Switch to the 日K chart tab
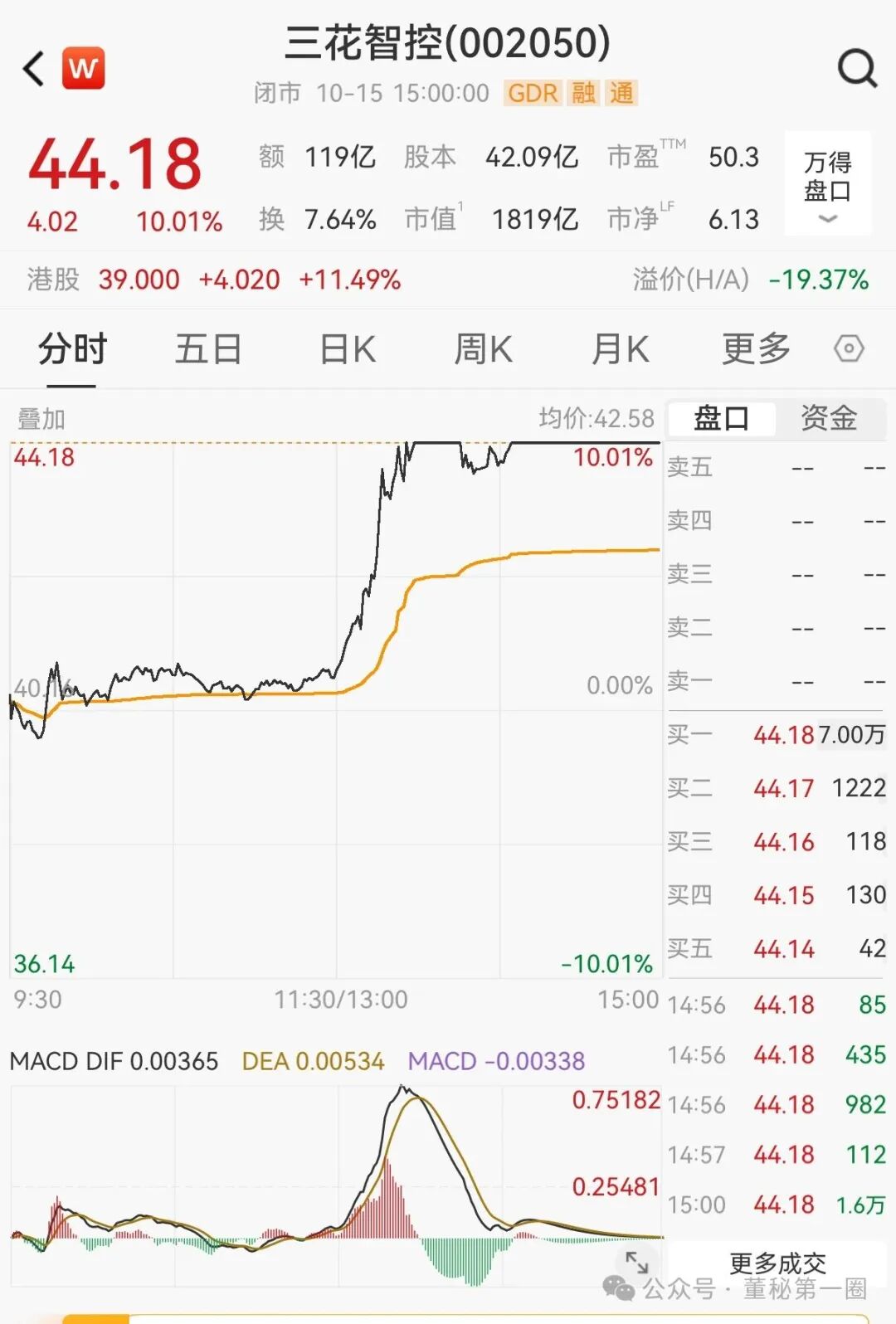This screenshot has height=1324, width=896. click(x=348, y=349)
